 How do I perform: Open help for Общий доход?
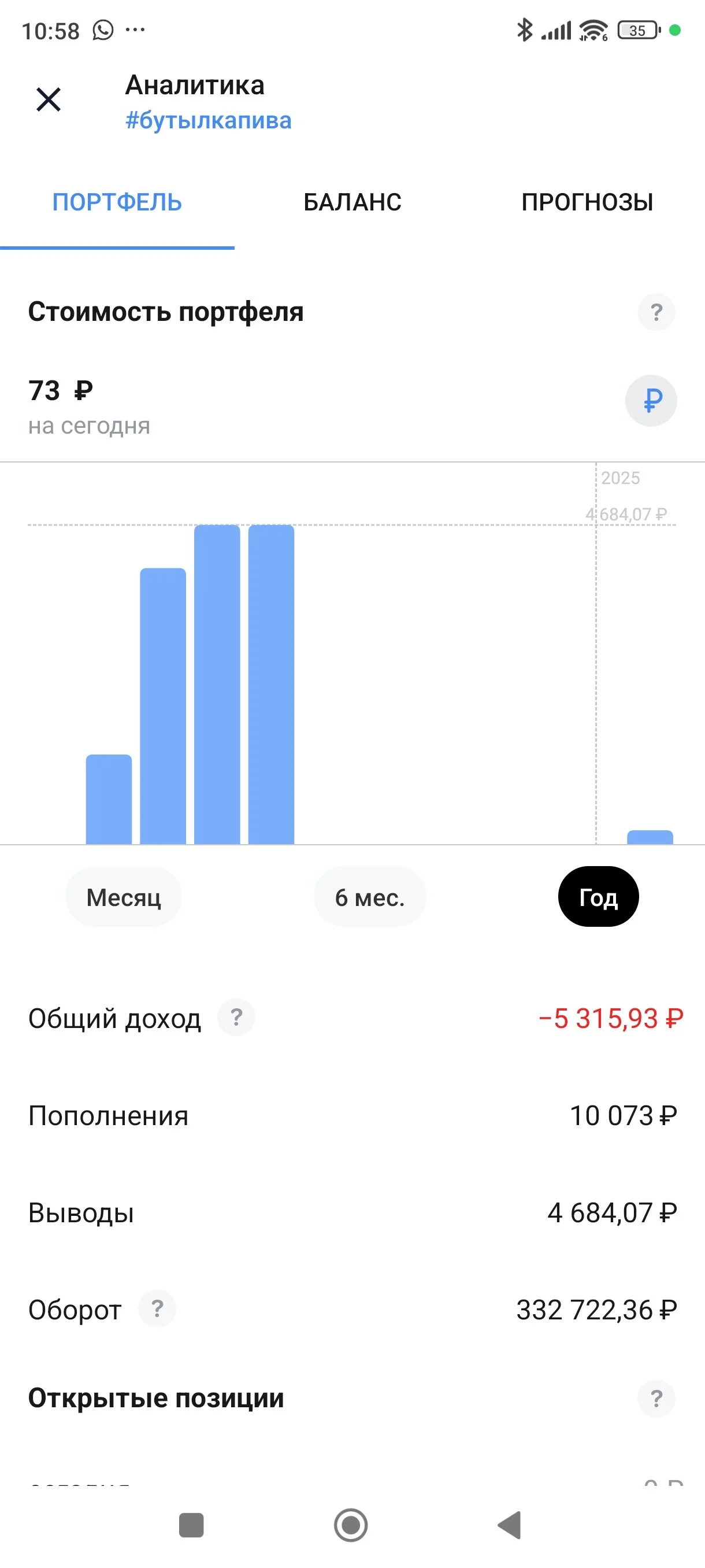[x=236, y=1017]
